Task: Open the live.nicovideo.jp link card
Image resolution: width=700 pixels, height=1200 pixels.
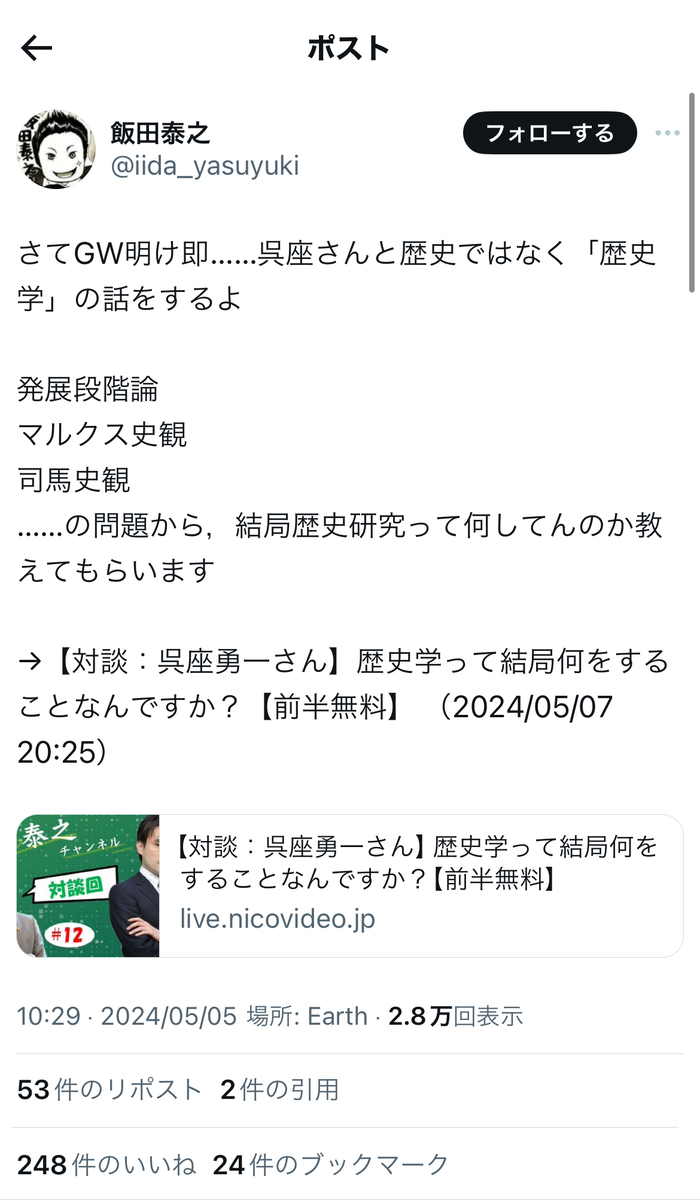Action: (x=350, y=886)
